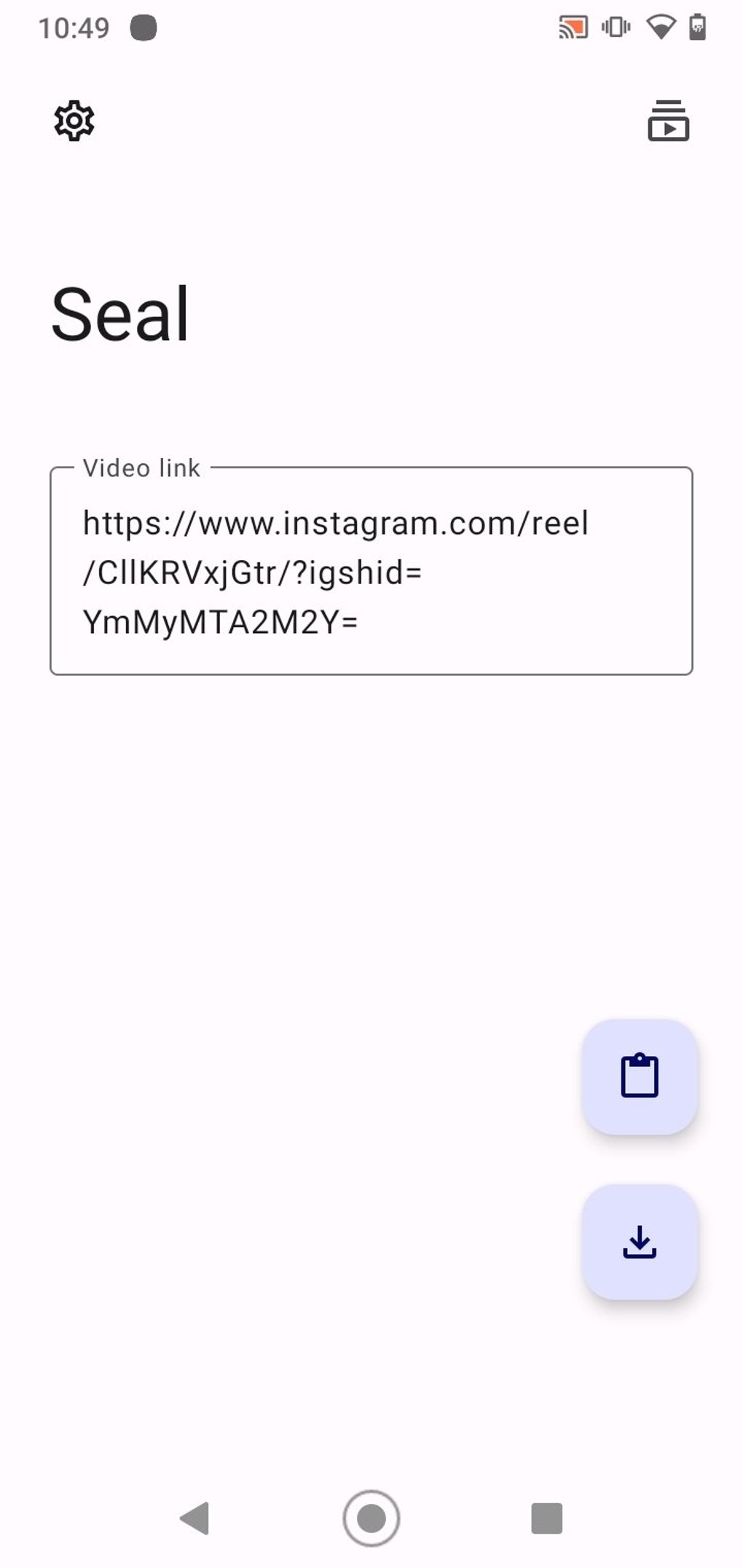Tap the clock showing 10:49

[x=74, y=27]
